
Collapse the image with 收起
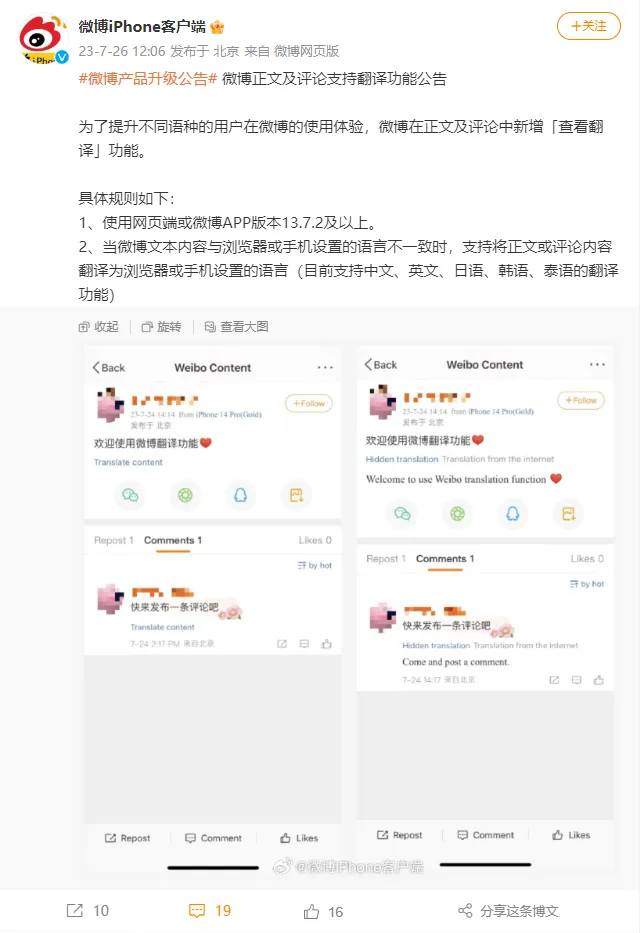pos(98,327)
